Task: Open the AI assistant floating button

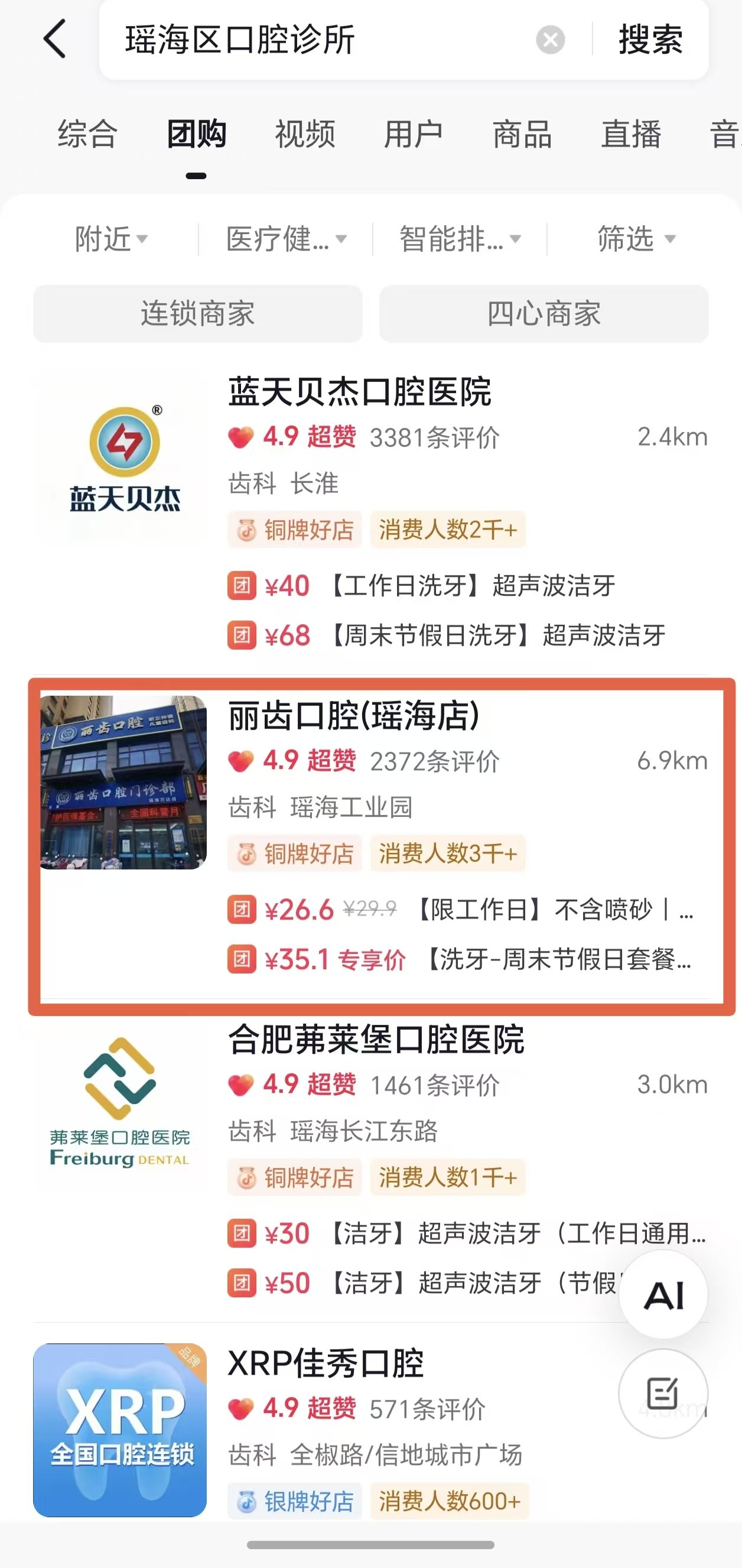Action: click(x=663, y=1294)
